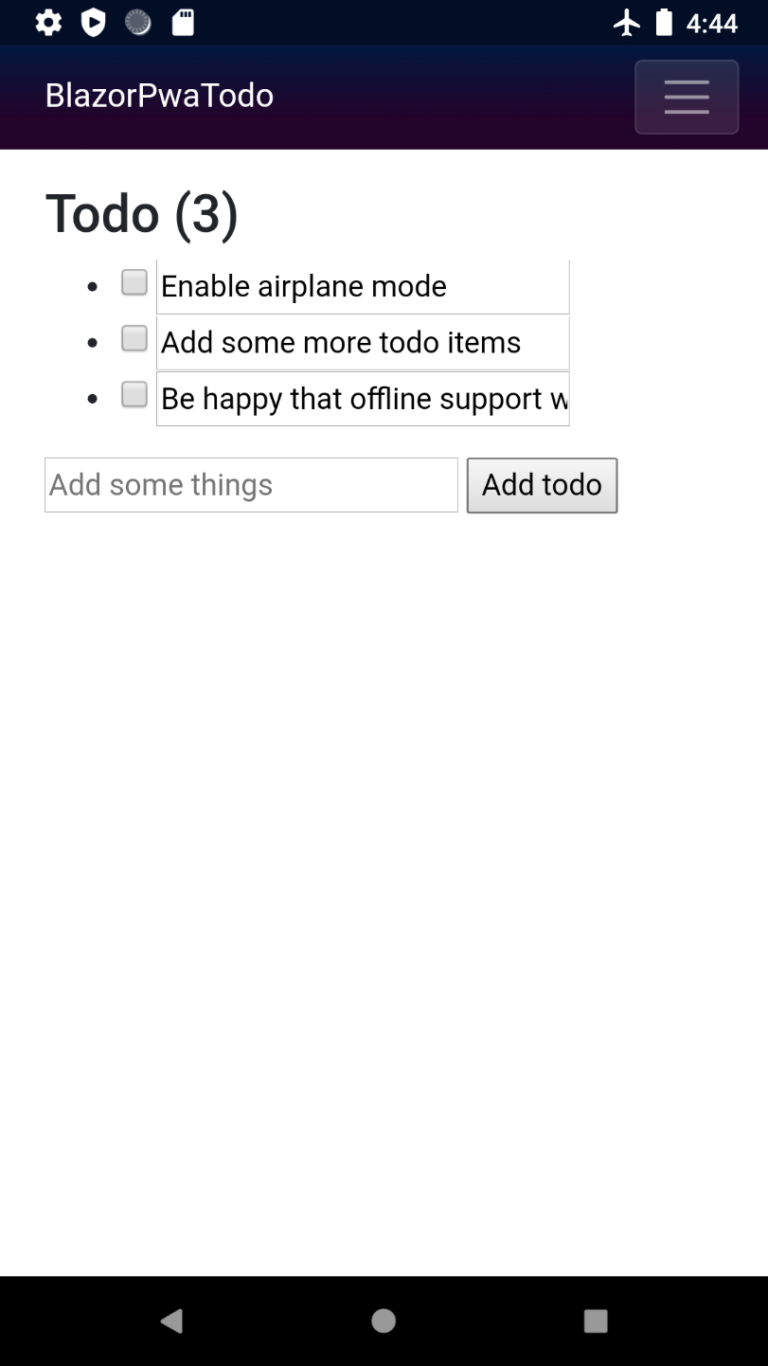Open the BlazorPwaTodo home link
The height and width of the screenshot is (1366, 768).
(159, 96)
